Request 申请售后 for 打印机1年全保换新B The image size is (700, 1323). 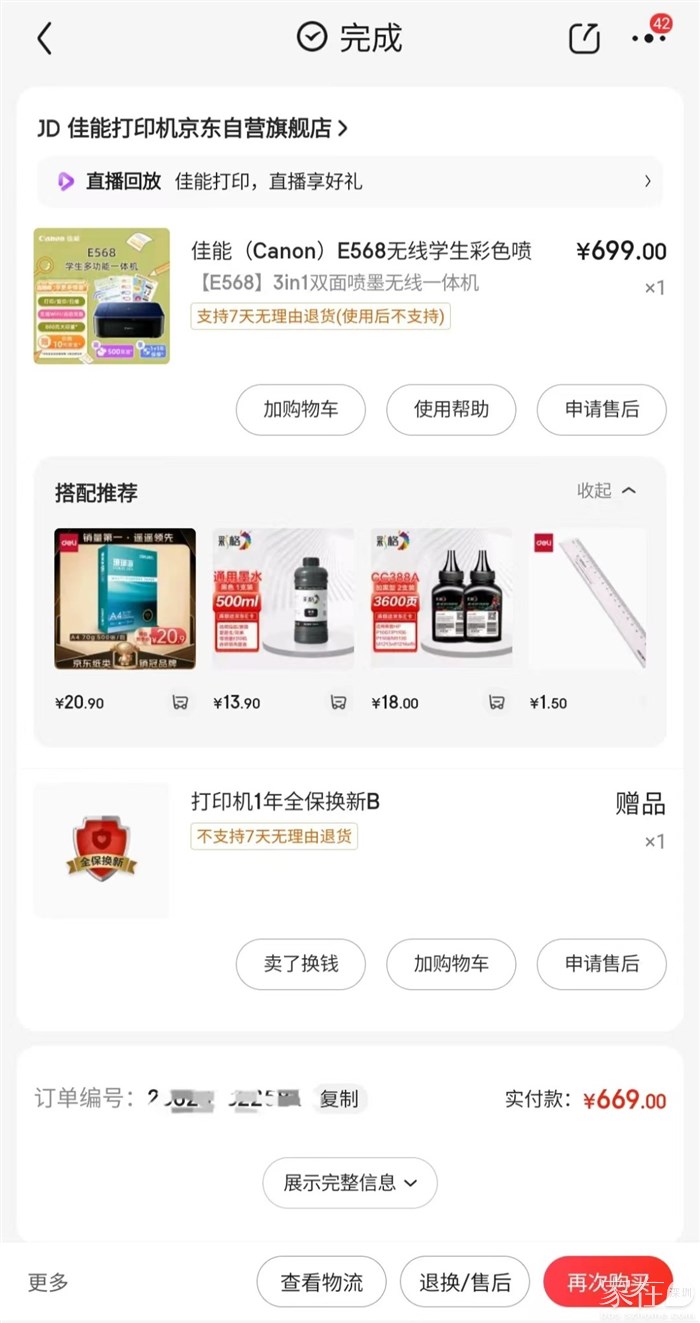pos(601,964)
